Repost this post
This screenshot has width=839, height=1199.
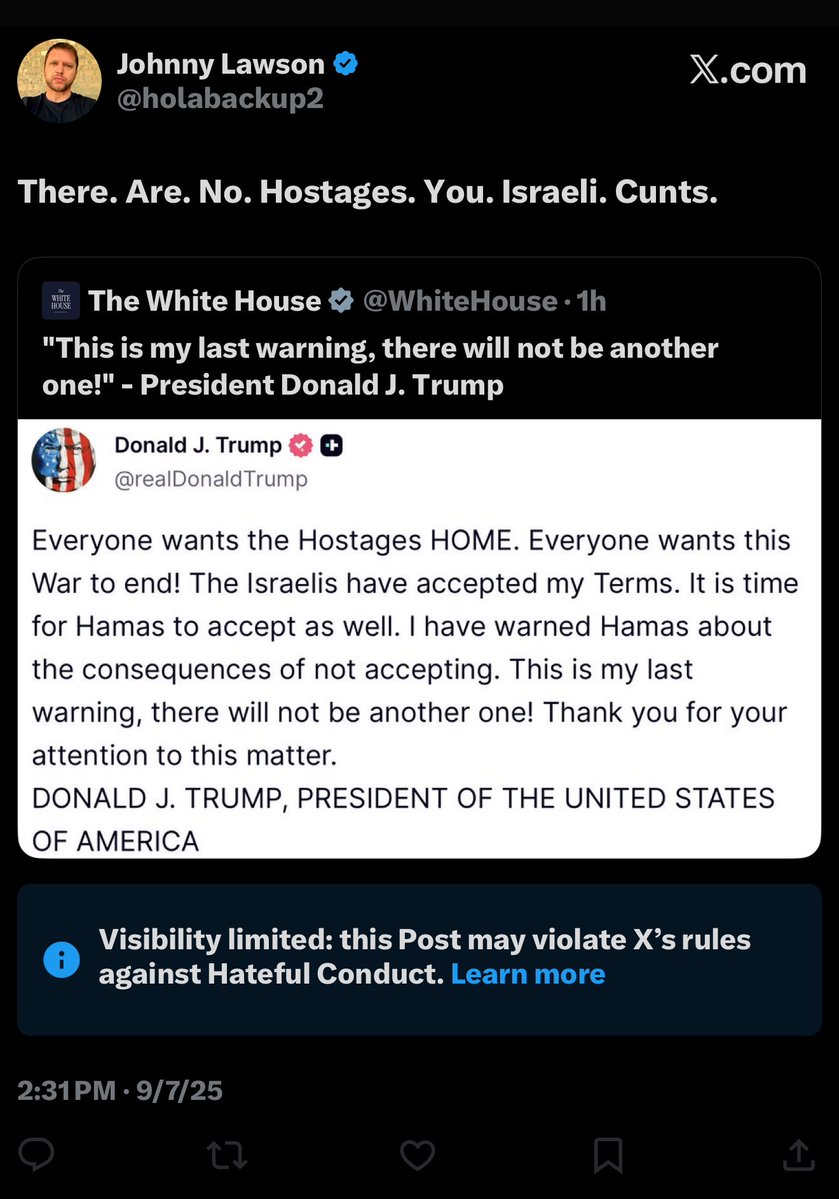click(226, 1156)
